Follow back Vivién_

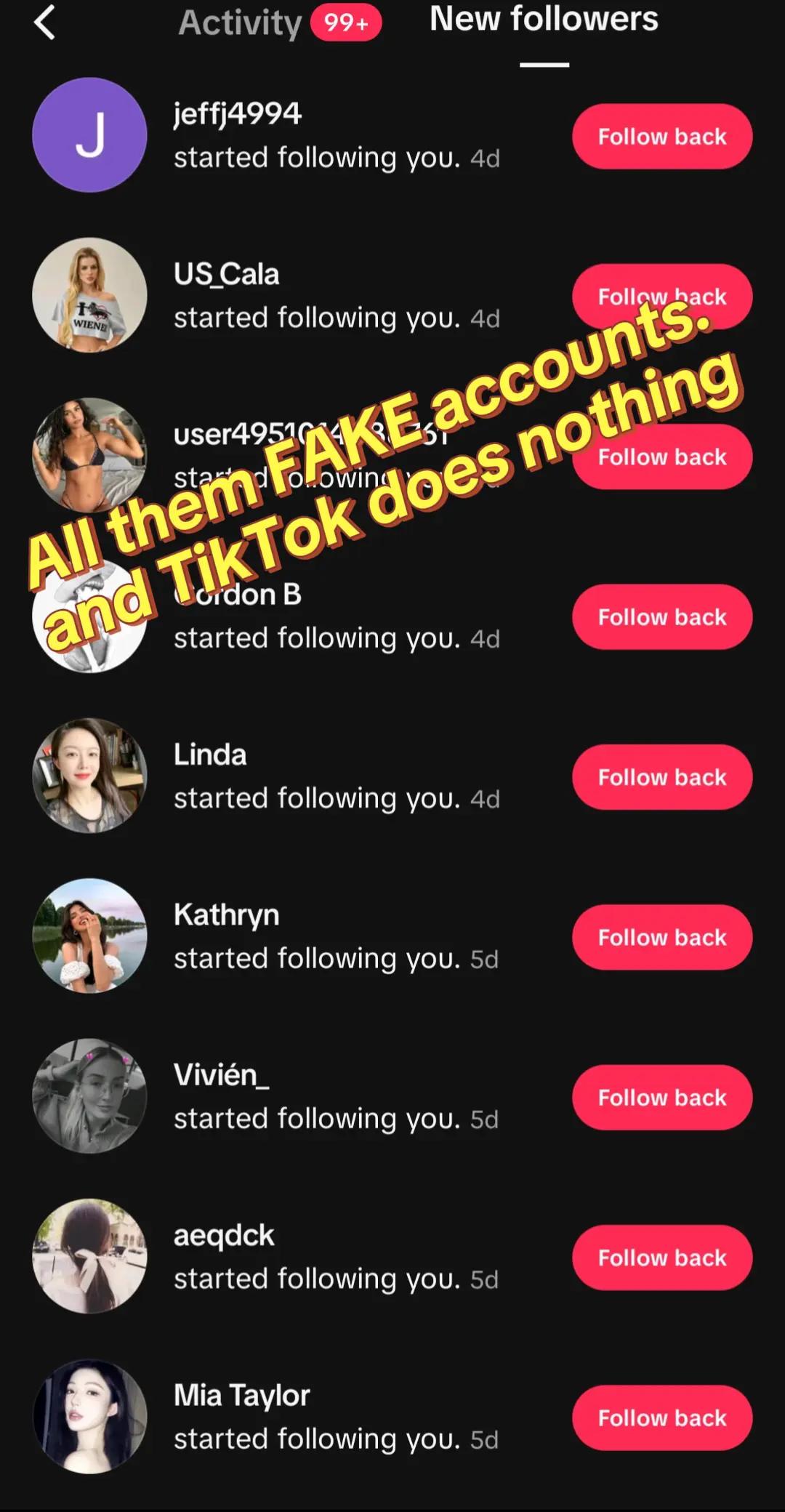point(662,1098)
